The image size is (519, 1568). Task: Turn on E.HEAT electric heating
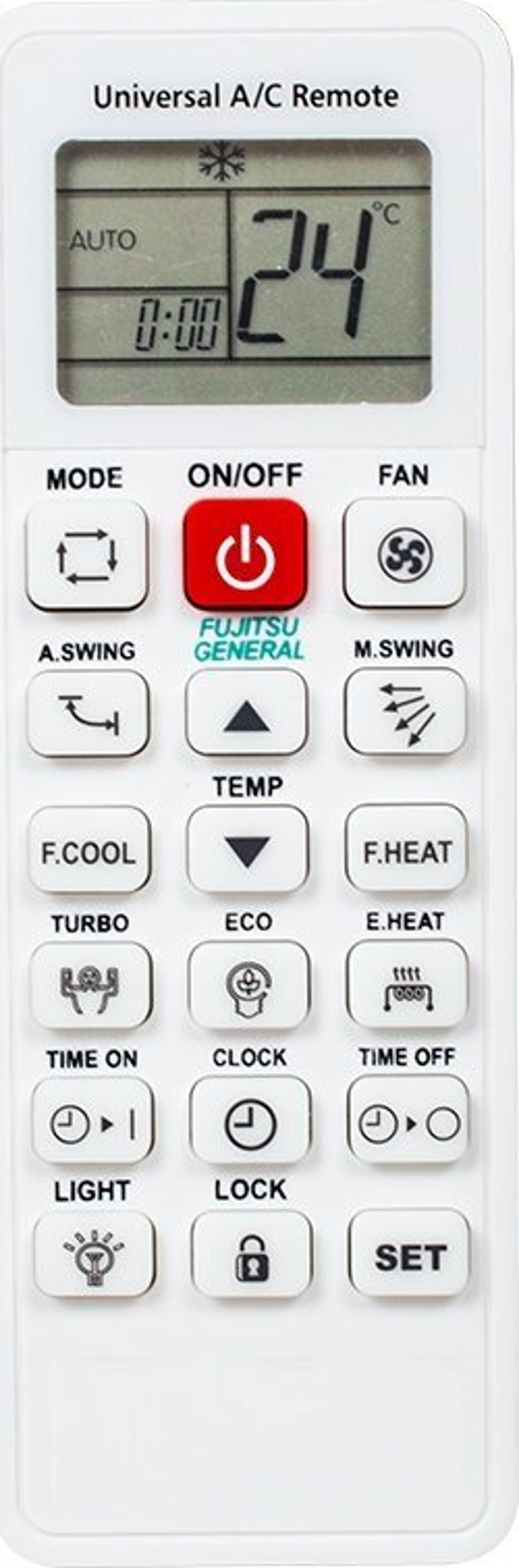tap(407, 984)
